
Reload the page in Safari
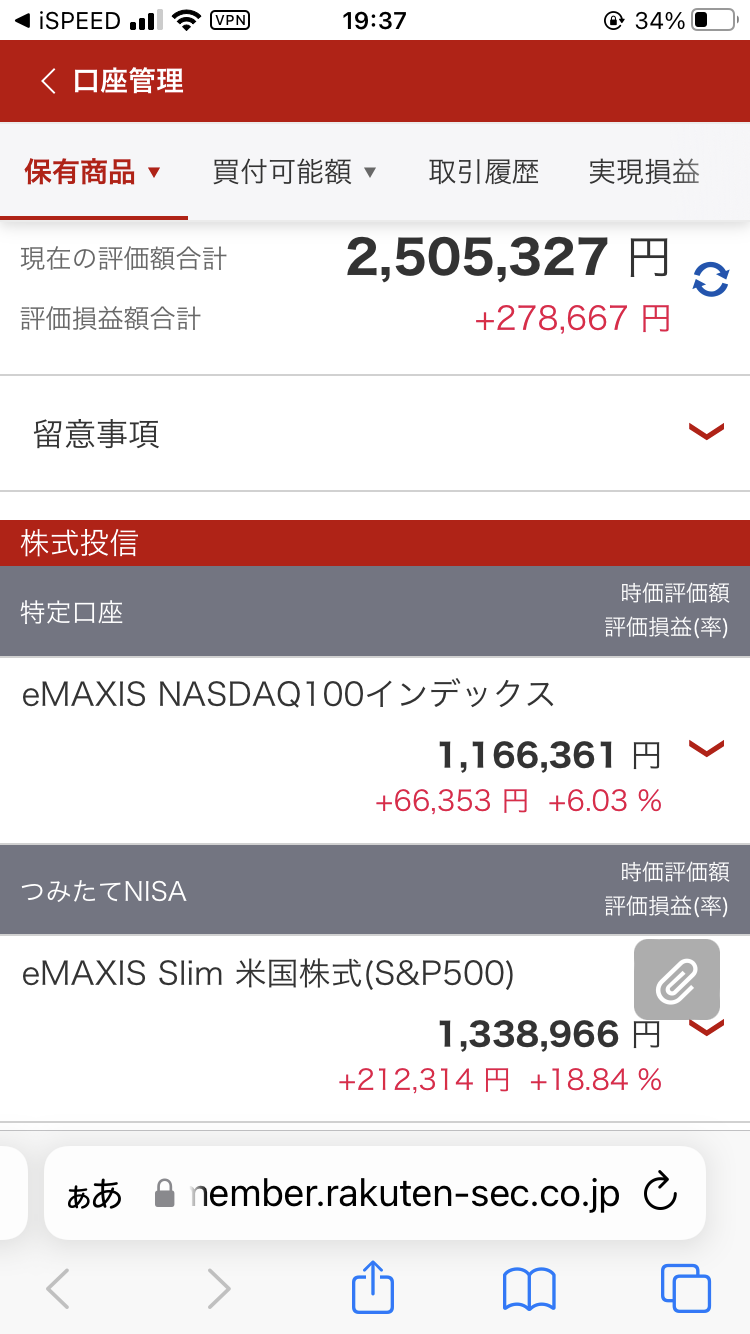659,1193
